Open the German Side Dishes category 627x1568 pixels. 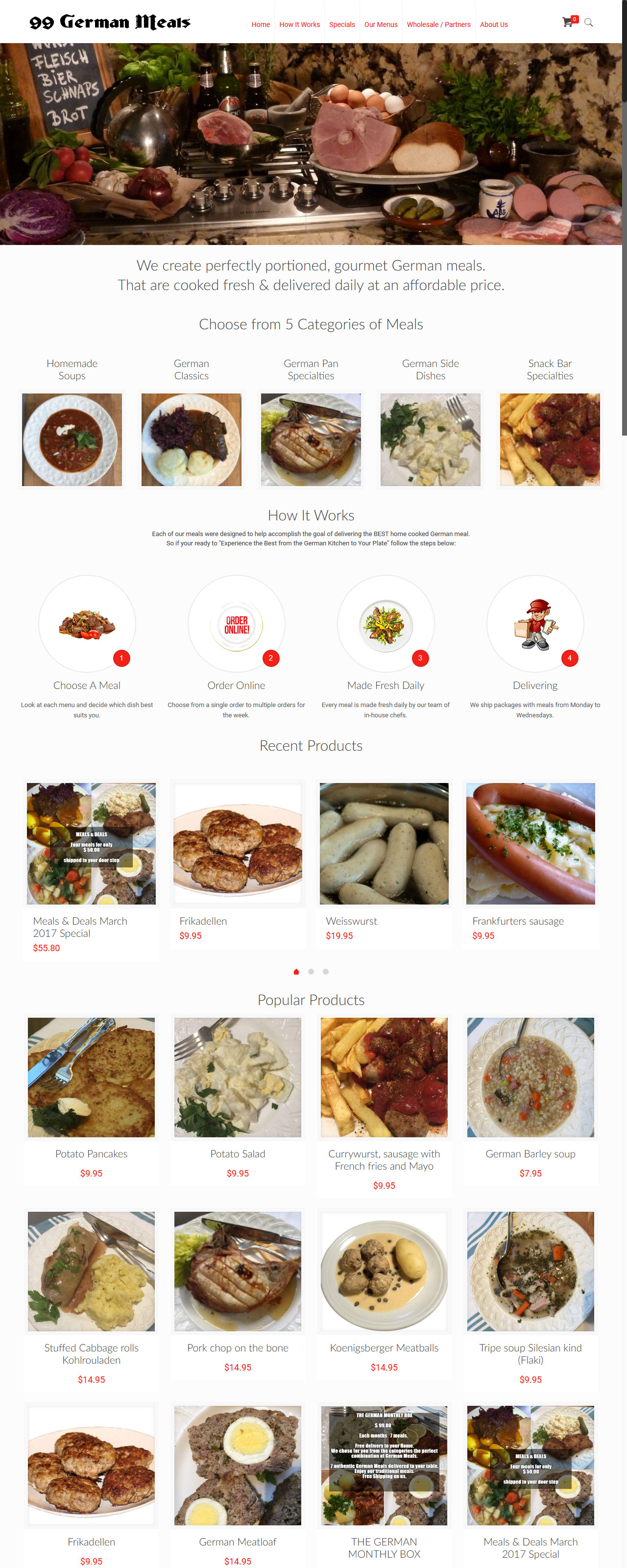tap(431, 439)
